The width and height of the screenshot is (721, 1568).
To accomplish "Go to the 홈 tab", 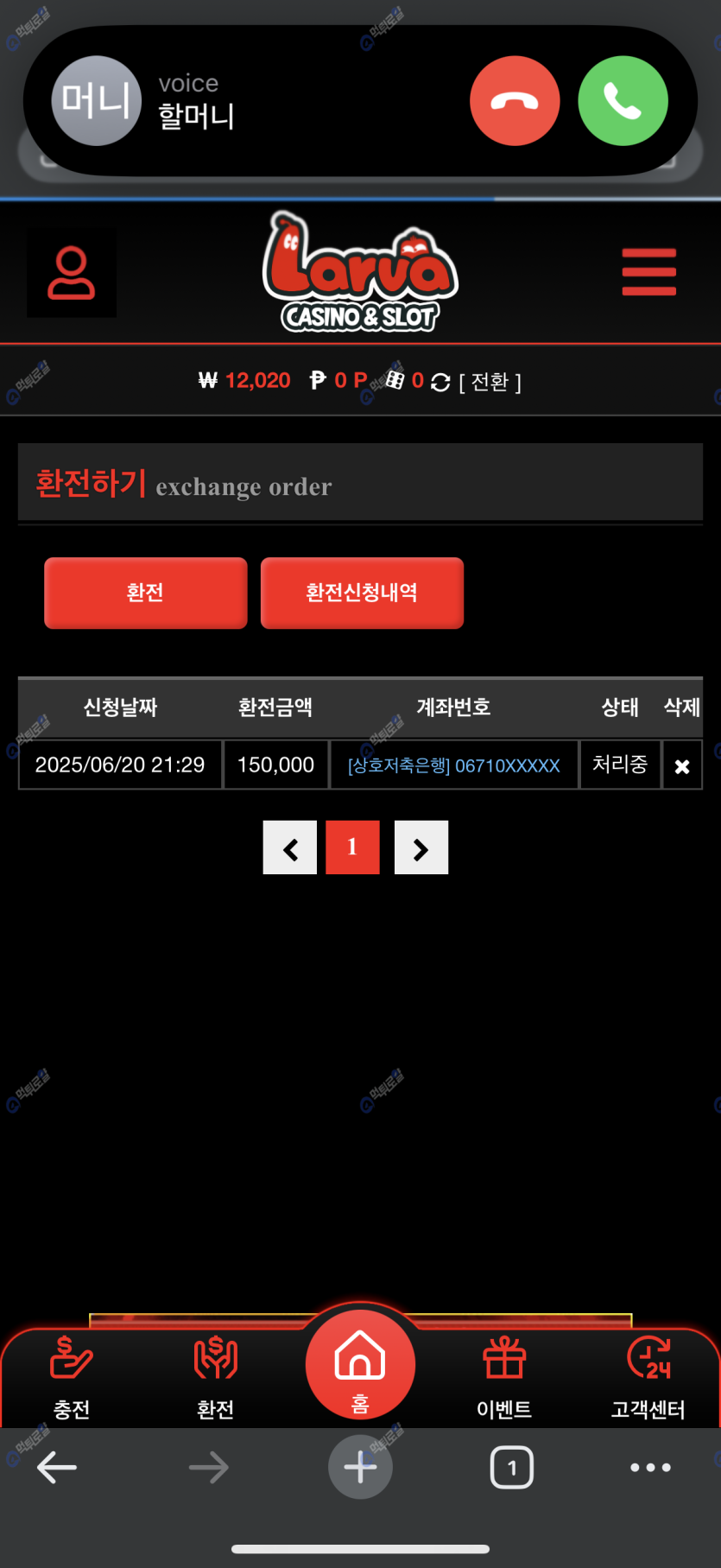I will (x=360, y=1364).
